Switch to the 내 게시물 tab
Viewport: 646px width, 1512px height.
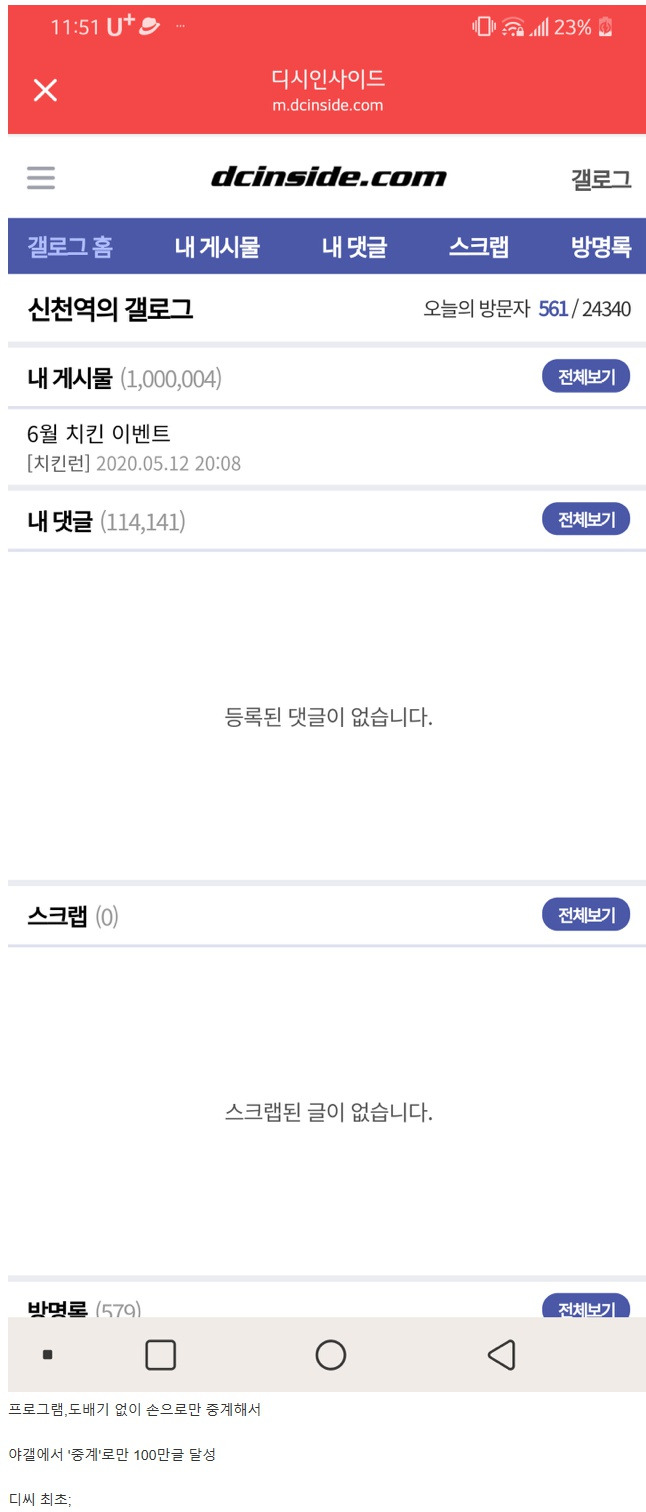[x=217, y=247]
